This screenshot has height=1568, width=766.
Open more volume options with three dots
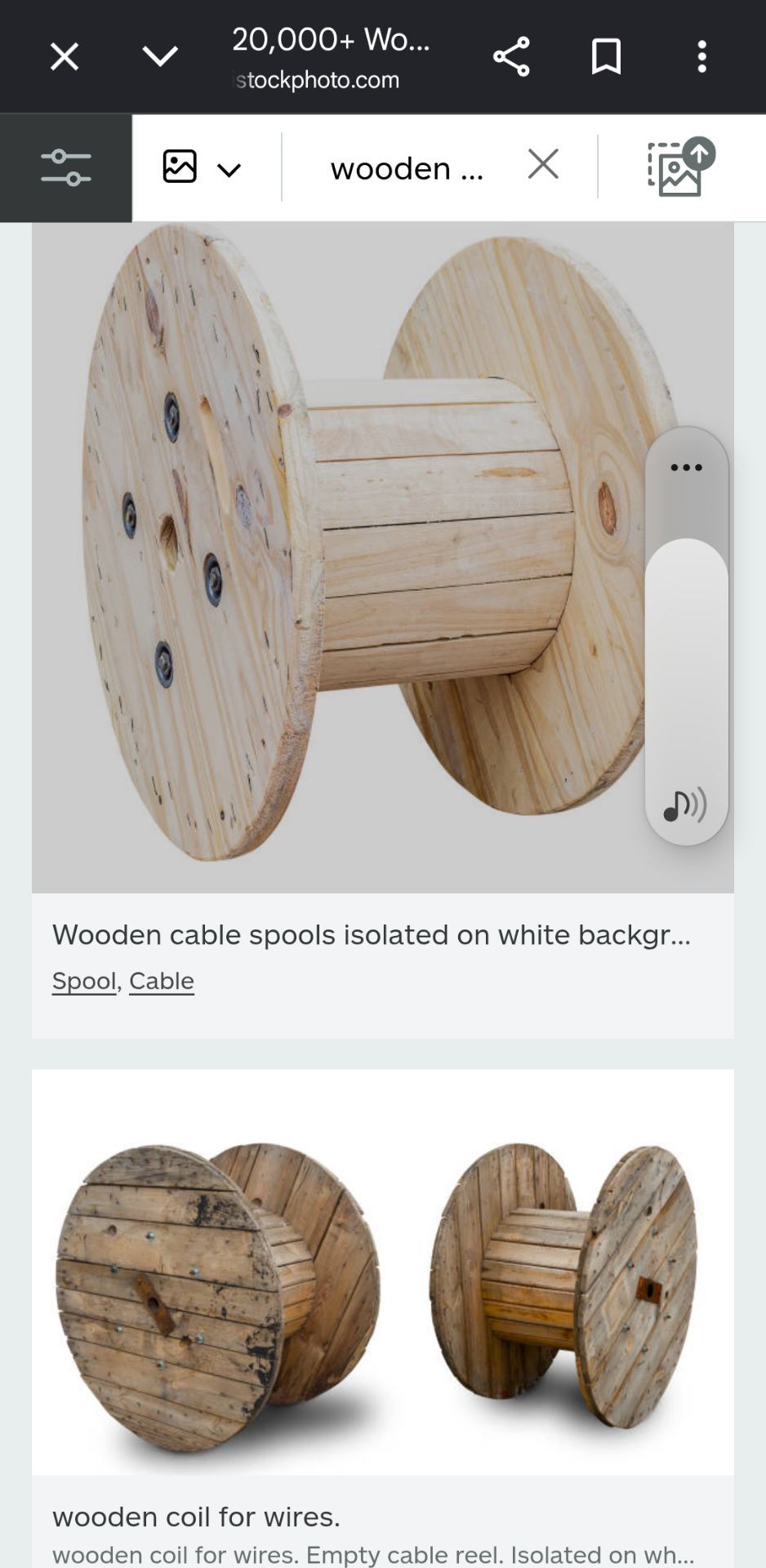tap(686, 468)
